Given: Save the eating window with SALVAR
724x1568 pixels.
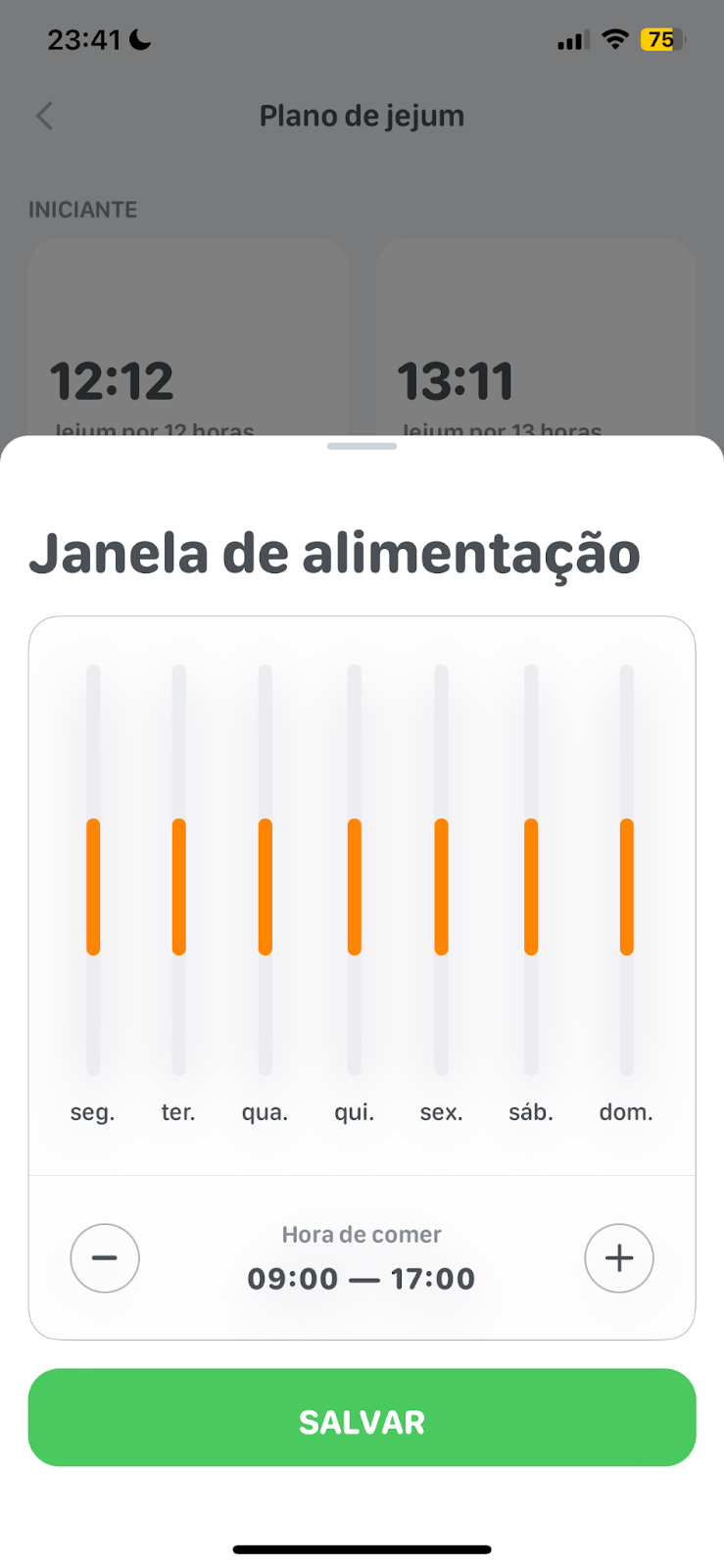Looking at the screenshot, I should [x=362, y=1417].
